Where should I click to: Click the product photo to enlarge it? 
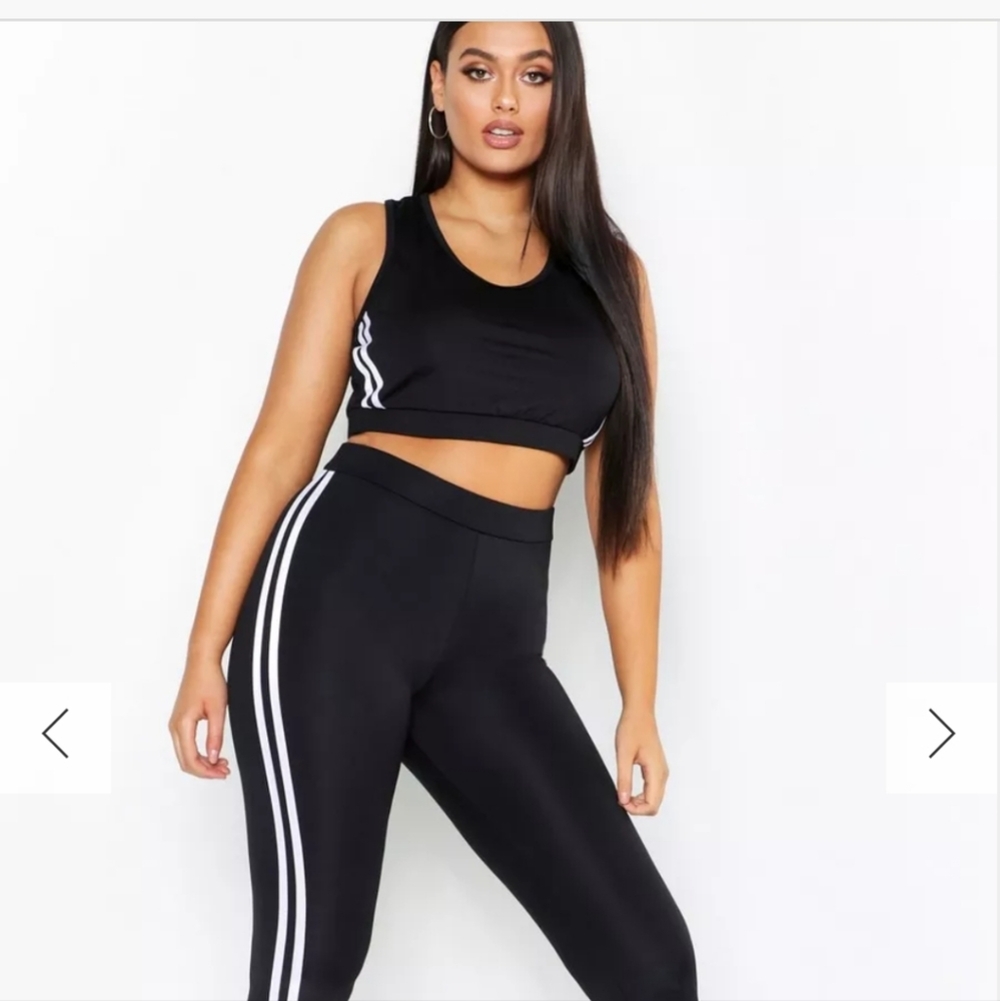[500, 500]
